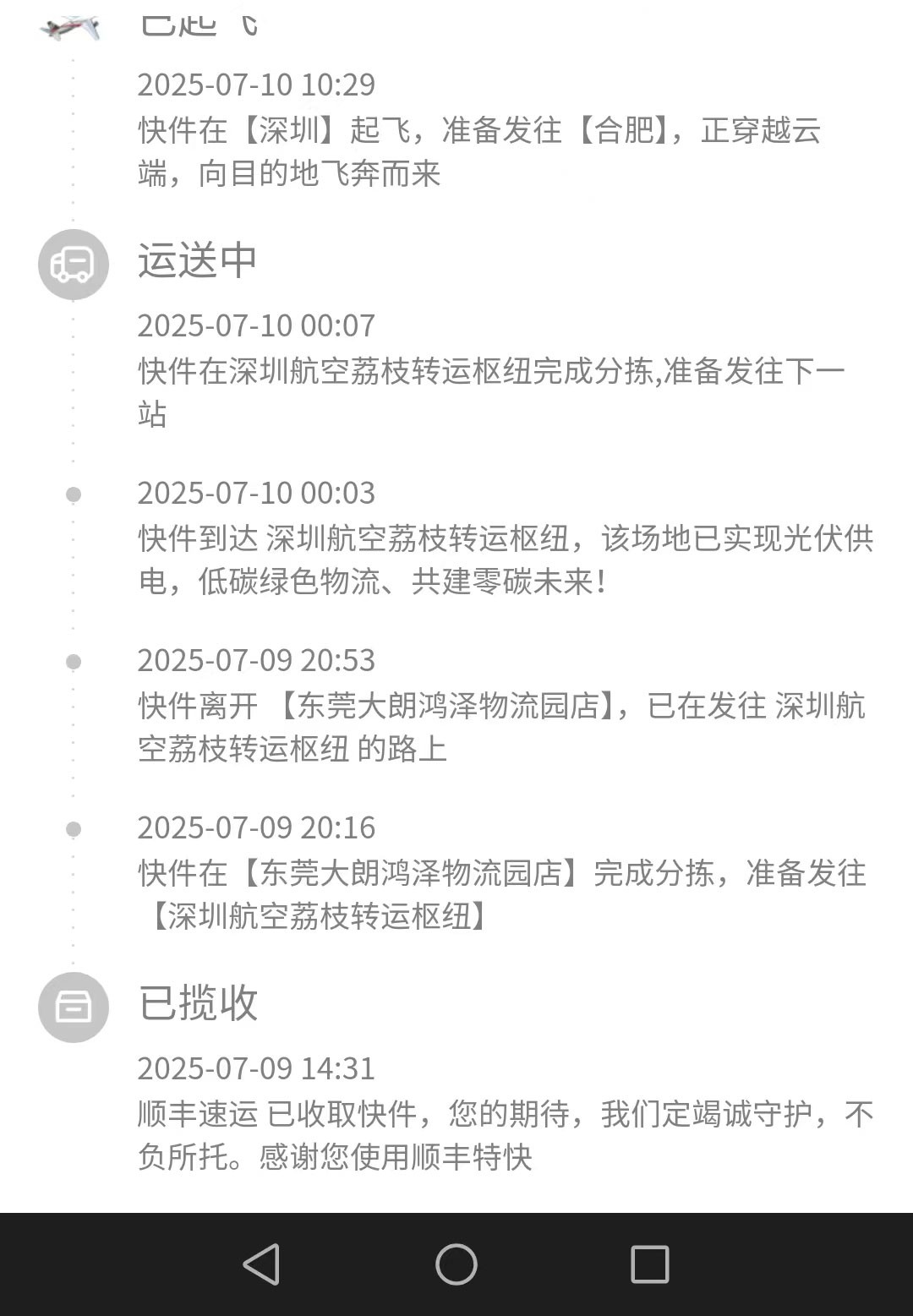This screenshot has height=1316, width=913.
Task: Tap the system back button
Action: tap(261, 1264)
